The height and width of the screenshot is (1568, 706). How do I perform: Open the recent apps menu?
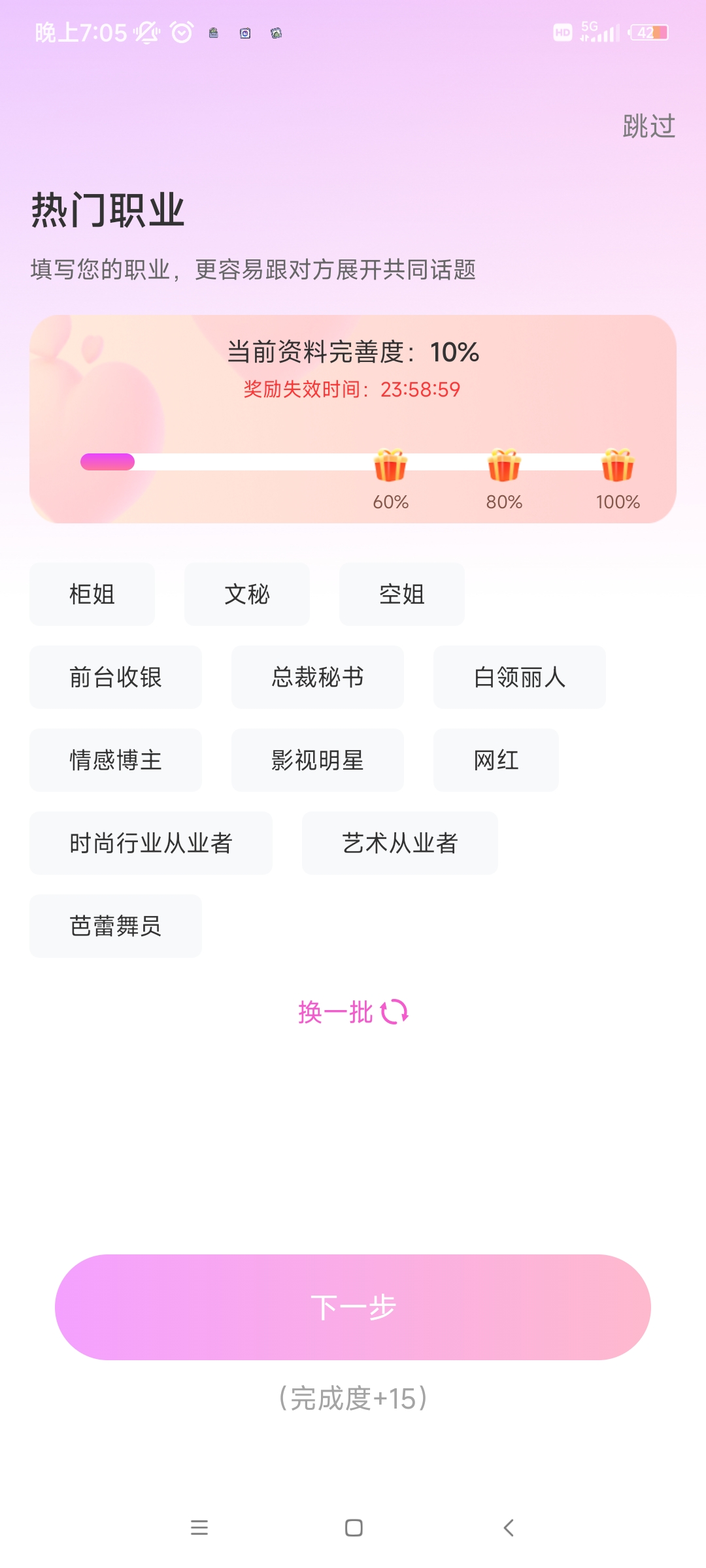point(199,1527)
